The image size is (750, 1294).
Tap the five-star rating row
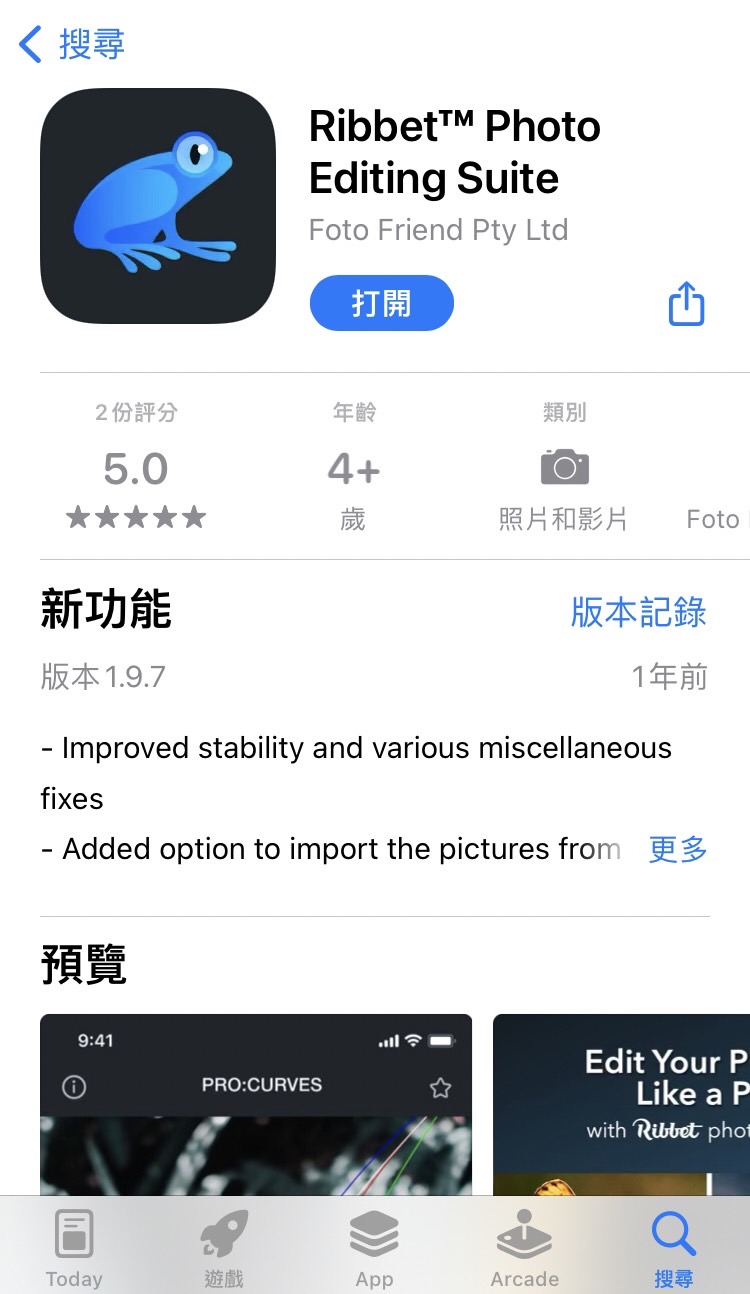[135, 517]
